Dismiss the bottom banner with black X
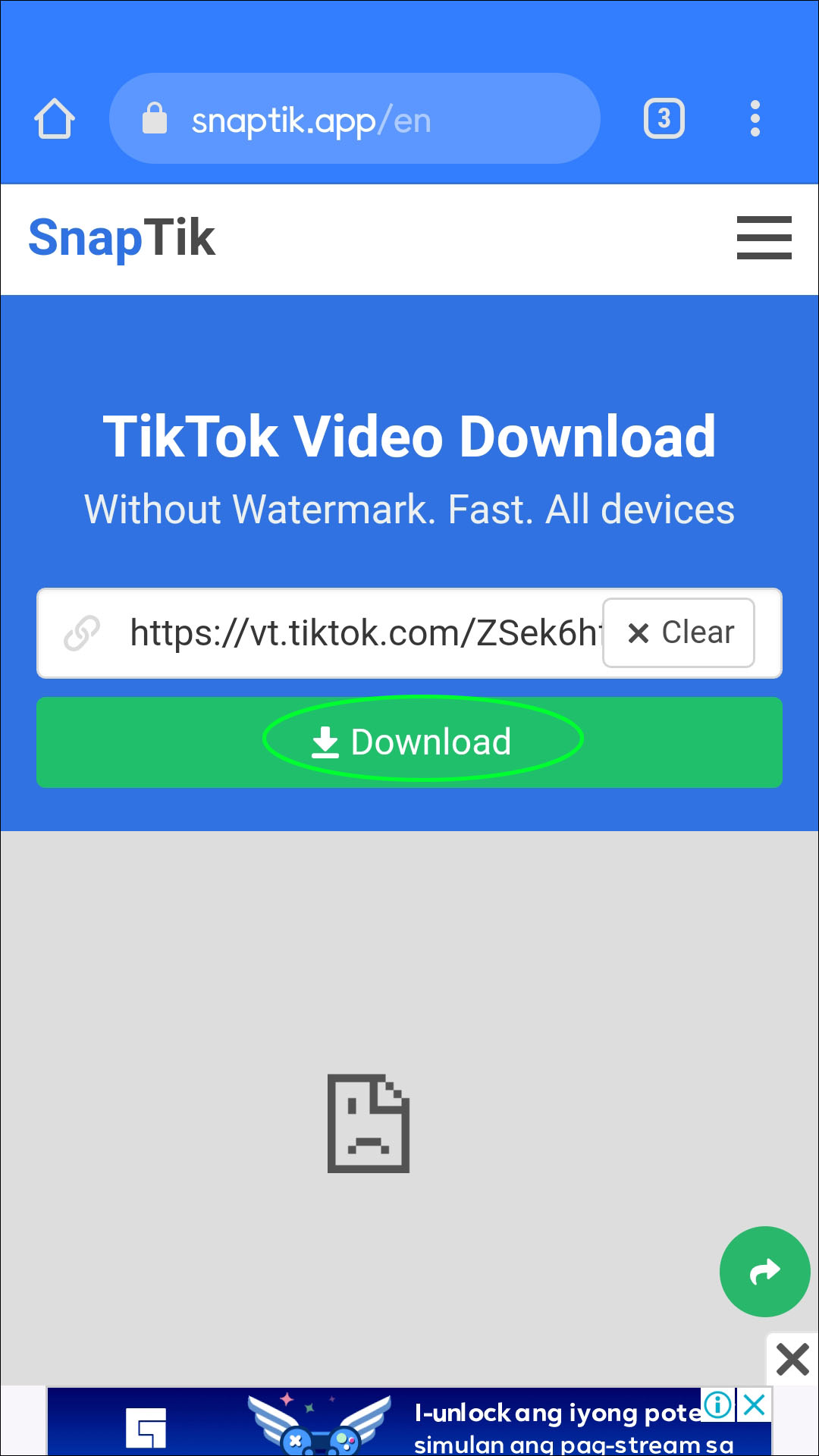 [x=792, y=1360]
